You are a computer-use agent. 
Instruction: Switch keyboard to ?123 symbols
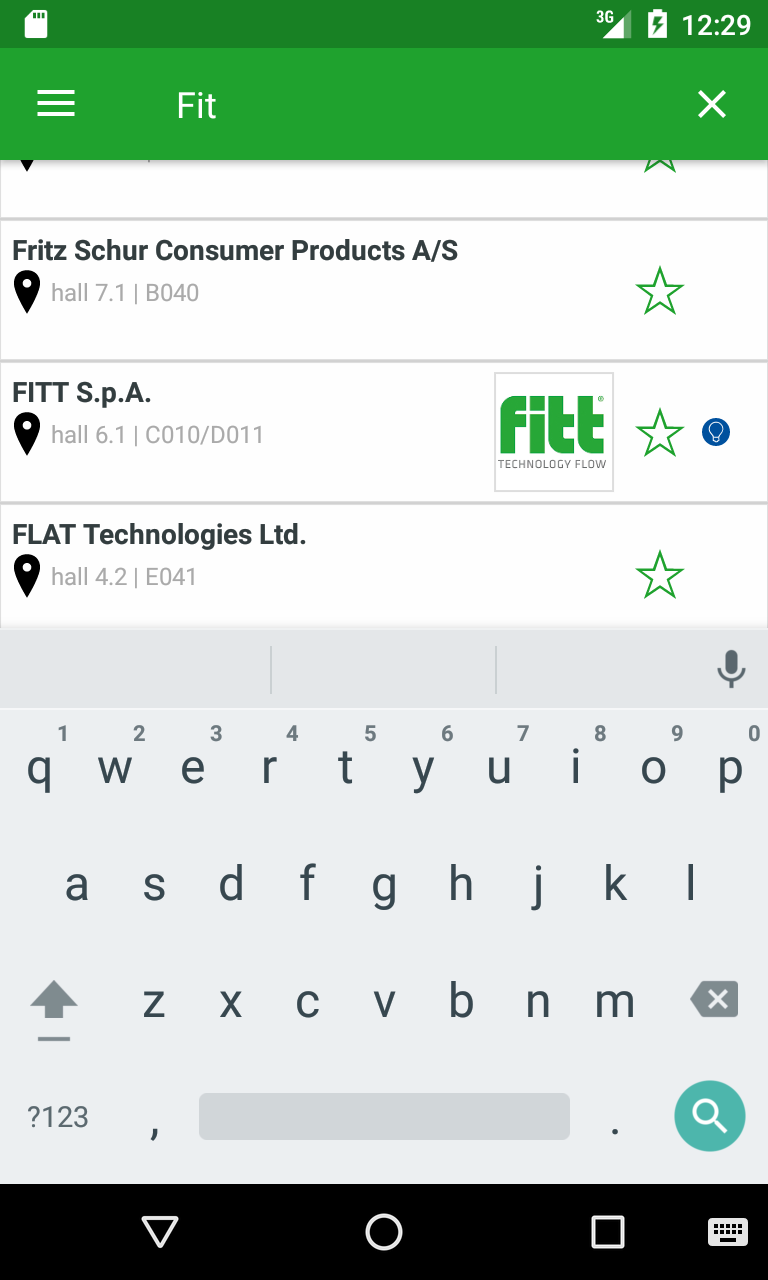pos(58,1117)
